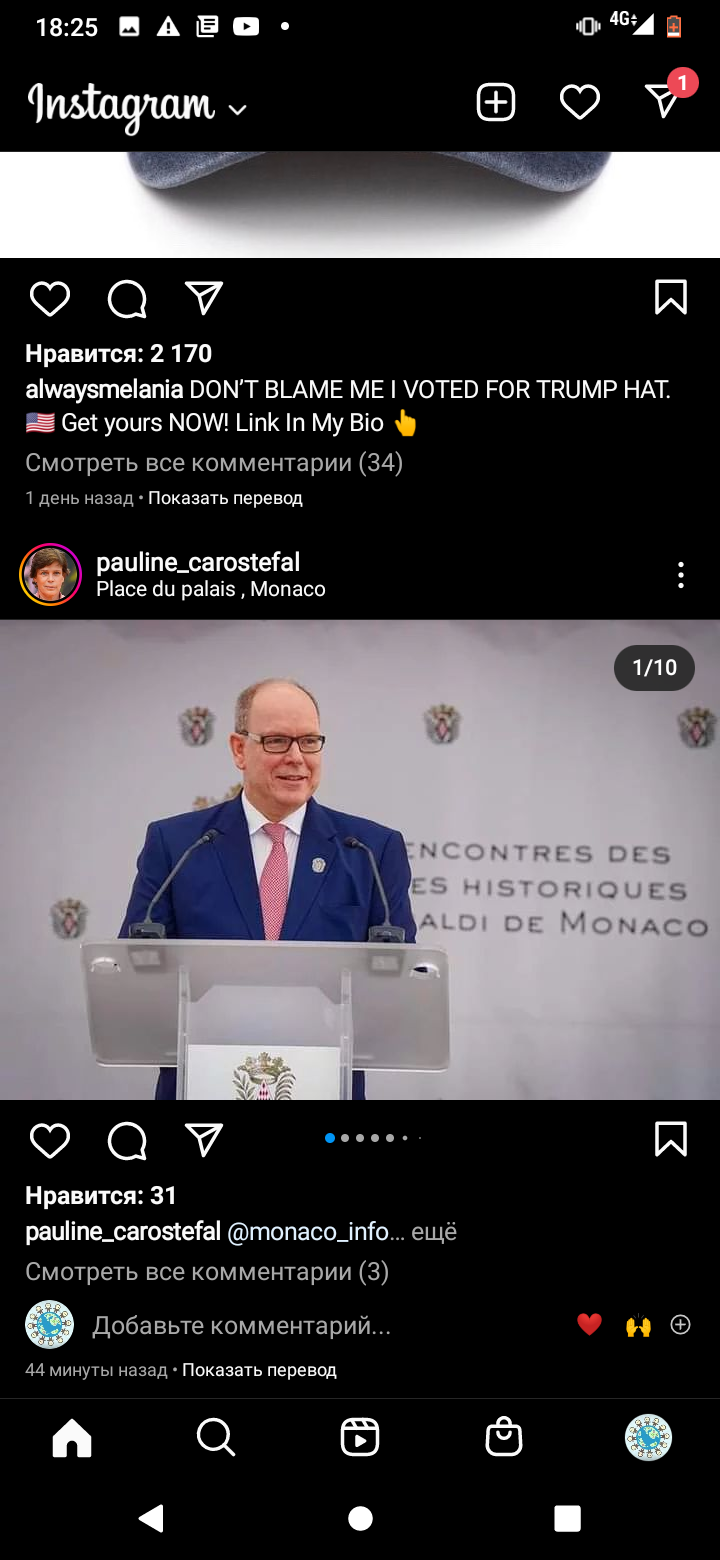Viewport: 720px width, 1560px height.
Task: Share the alwaysmelania post
Action: click(x=204, y=298)
